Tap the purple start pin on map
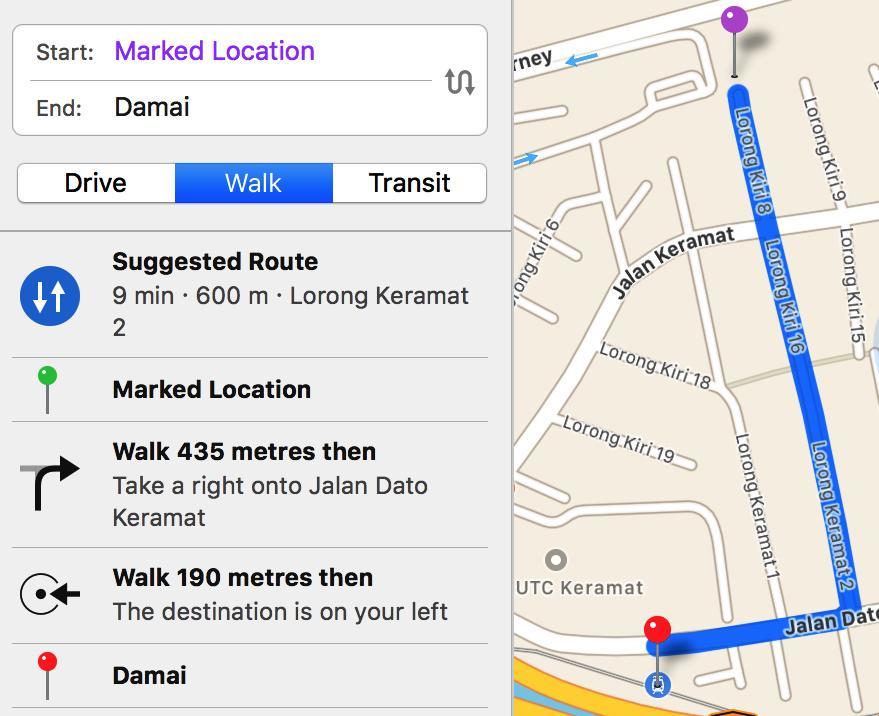879x716 pixels. [735, 19]
